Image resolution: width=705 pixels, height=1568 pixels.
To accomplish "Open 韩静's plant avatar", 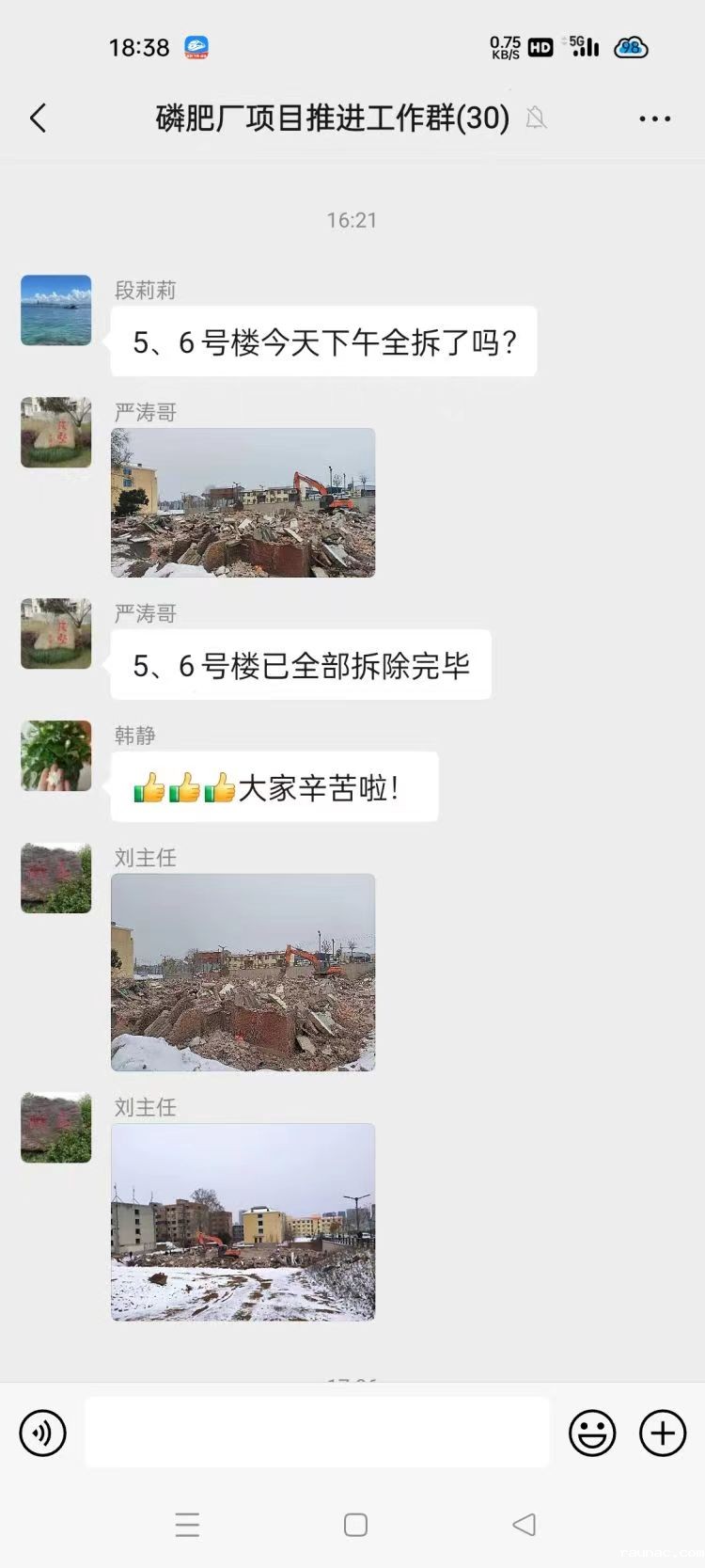I will click(56, 755).
